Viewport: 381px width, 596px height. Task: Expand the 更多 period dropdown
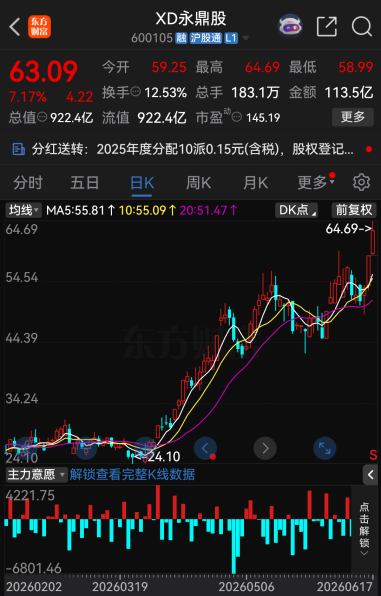click(316, 183)
